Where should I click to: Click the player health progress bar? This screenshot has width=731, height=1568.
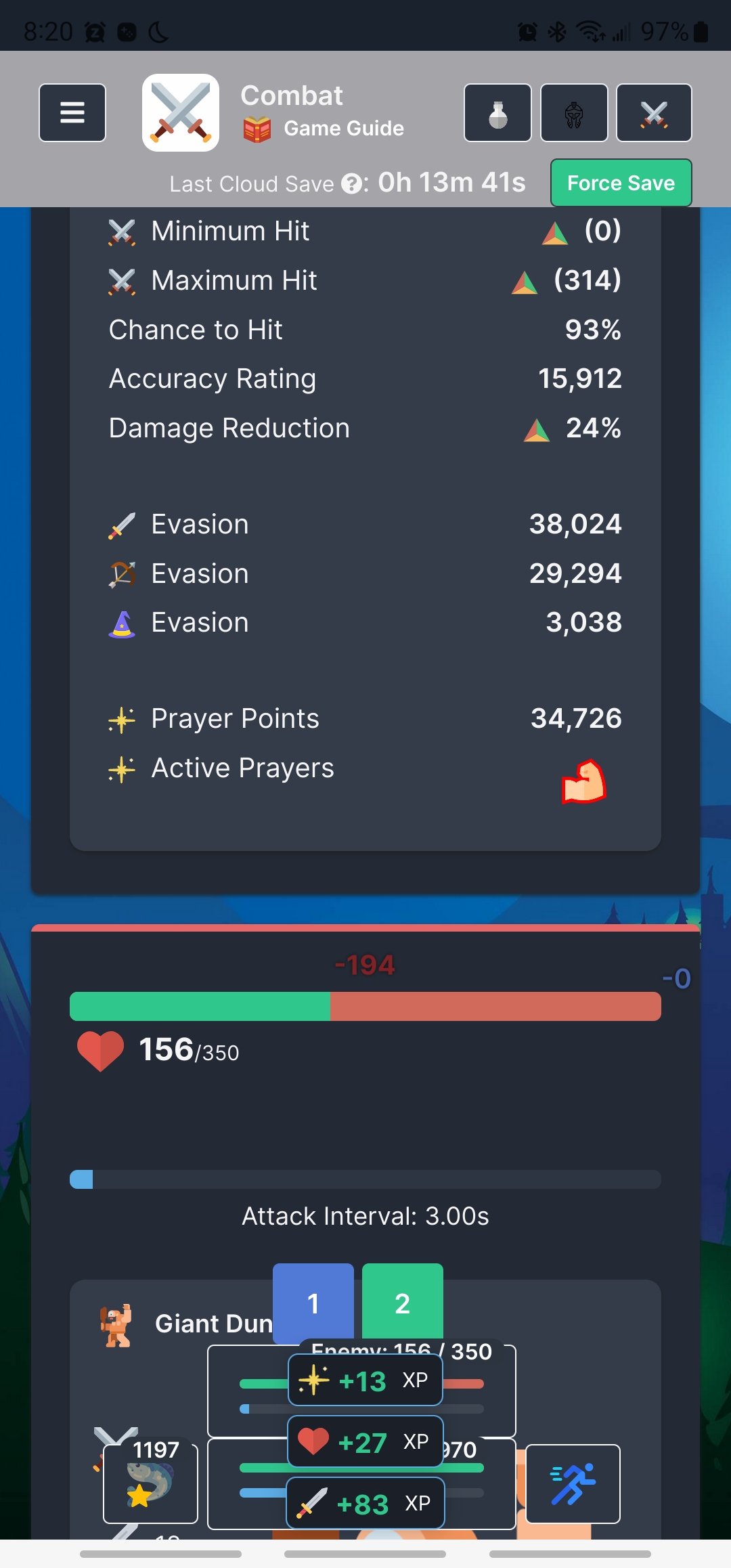coord(365,1006)
